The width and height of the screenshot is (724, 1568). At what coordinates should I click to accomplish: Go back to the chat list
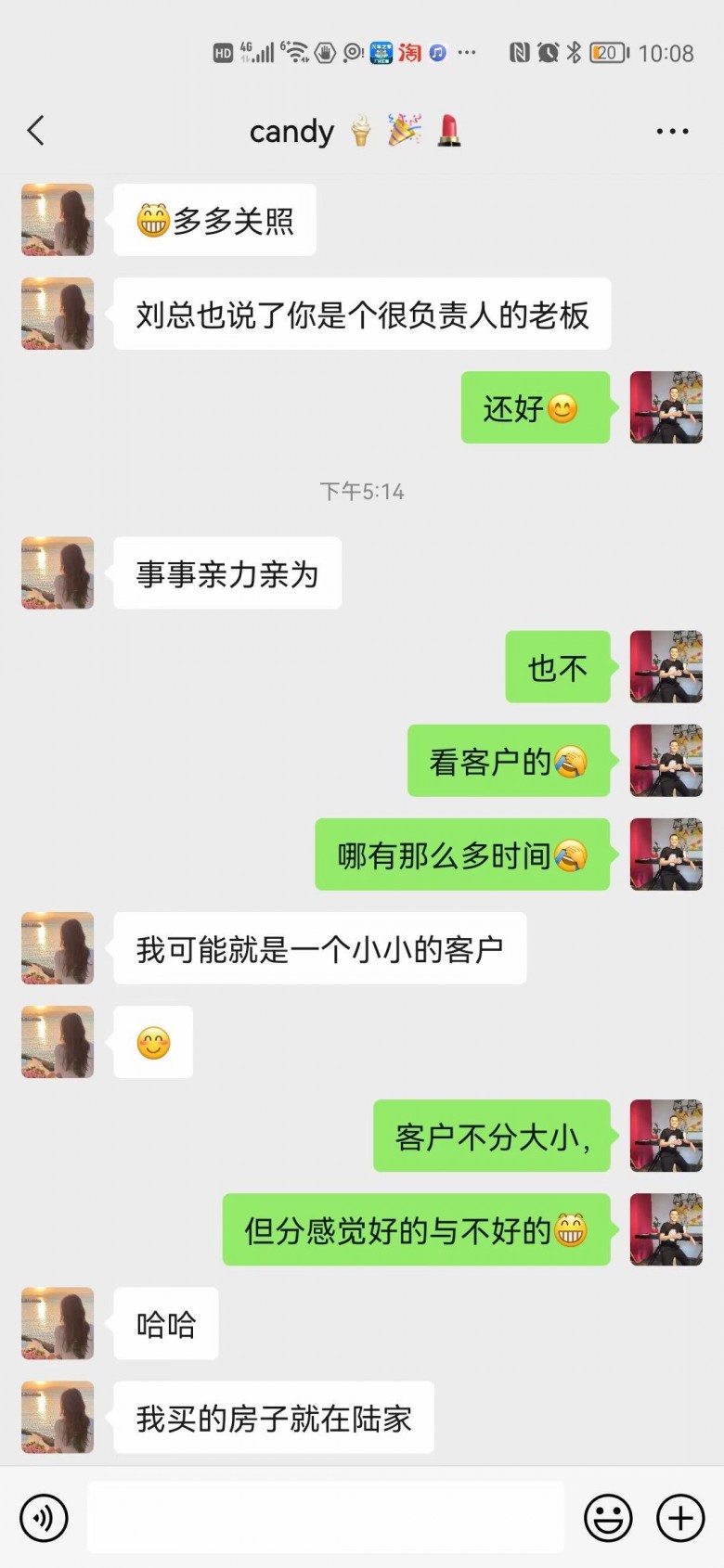point(36,131)
